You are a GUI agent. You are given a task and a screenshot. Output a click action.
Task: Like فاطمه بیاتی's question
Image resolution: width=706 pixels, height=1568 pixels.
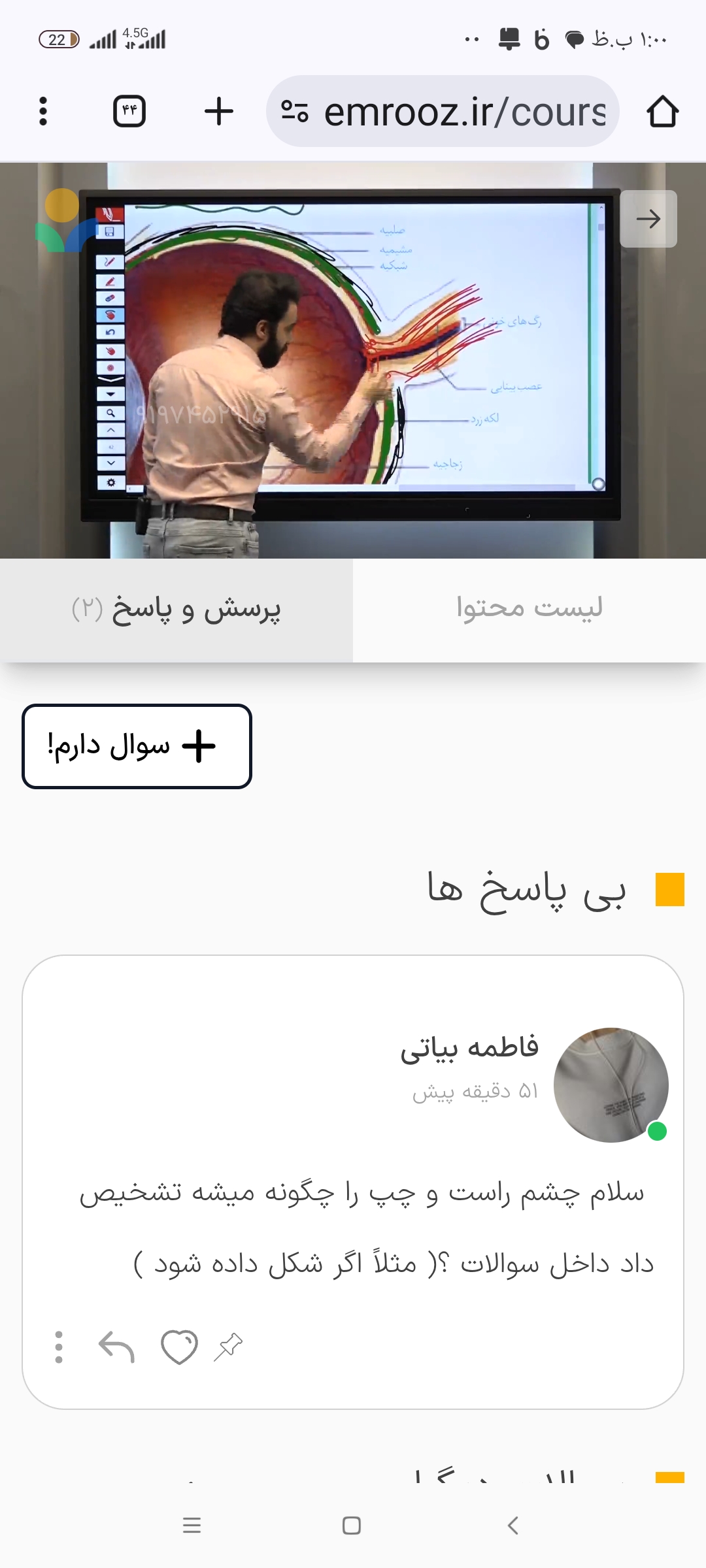(x=179, y=1347)
